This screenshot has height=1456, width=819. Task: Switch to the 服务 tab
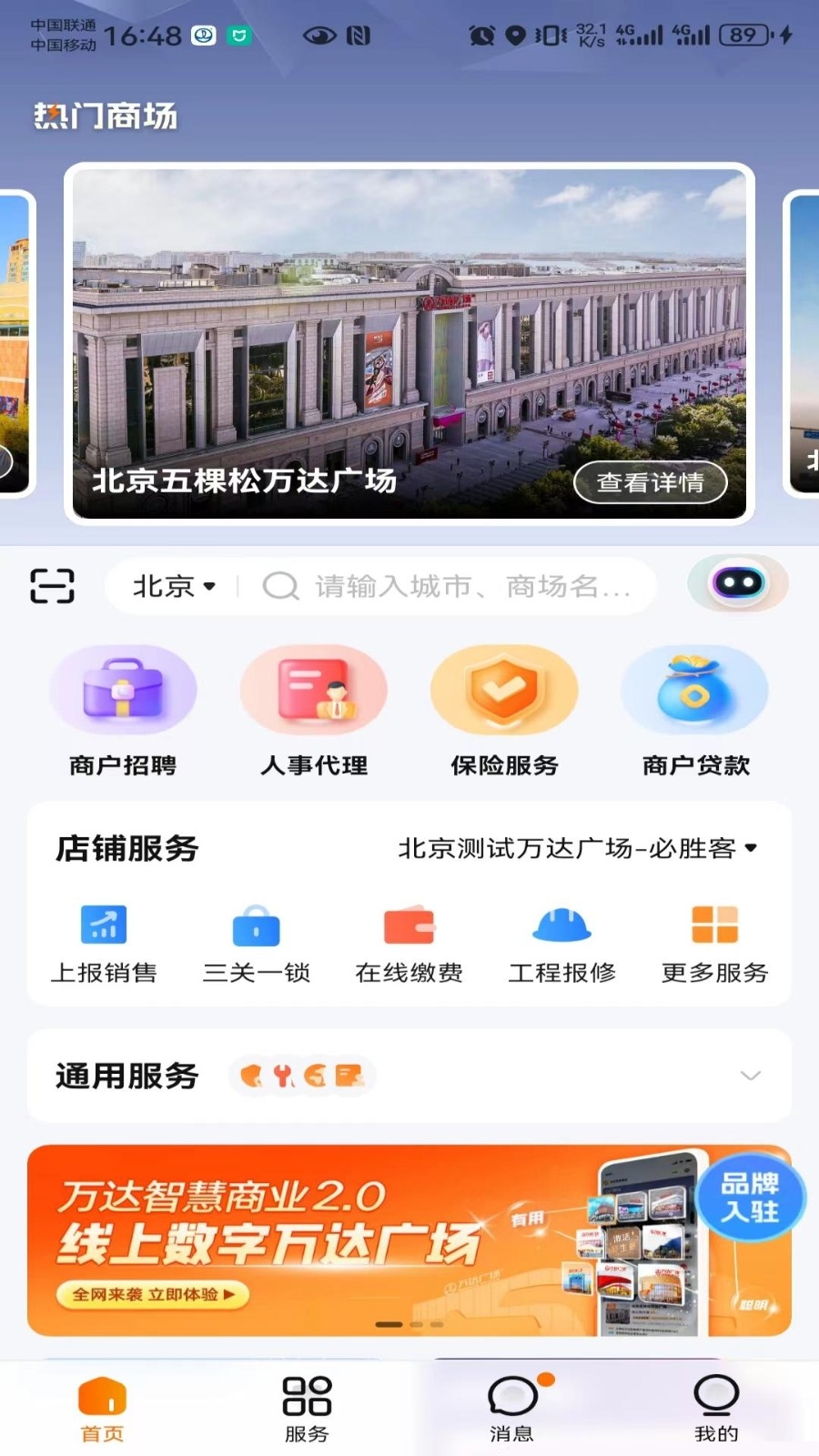[307, 1409]
